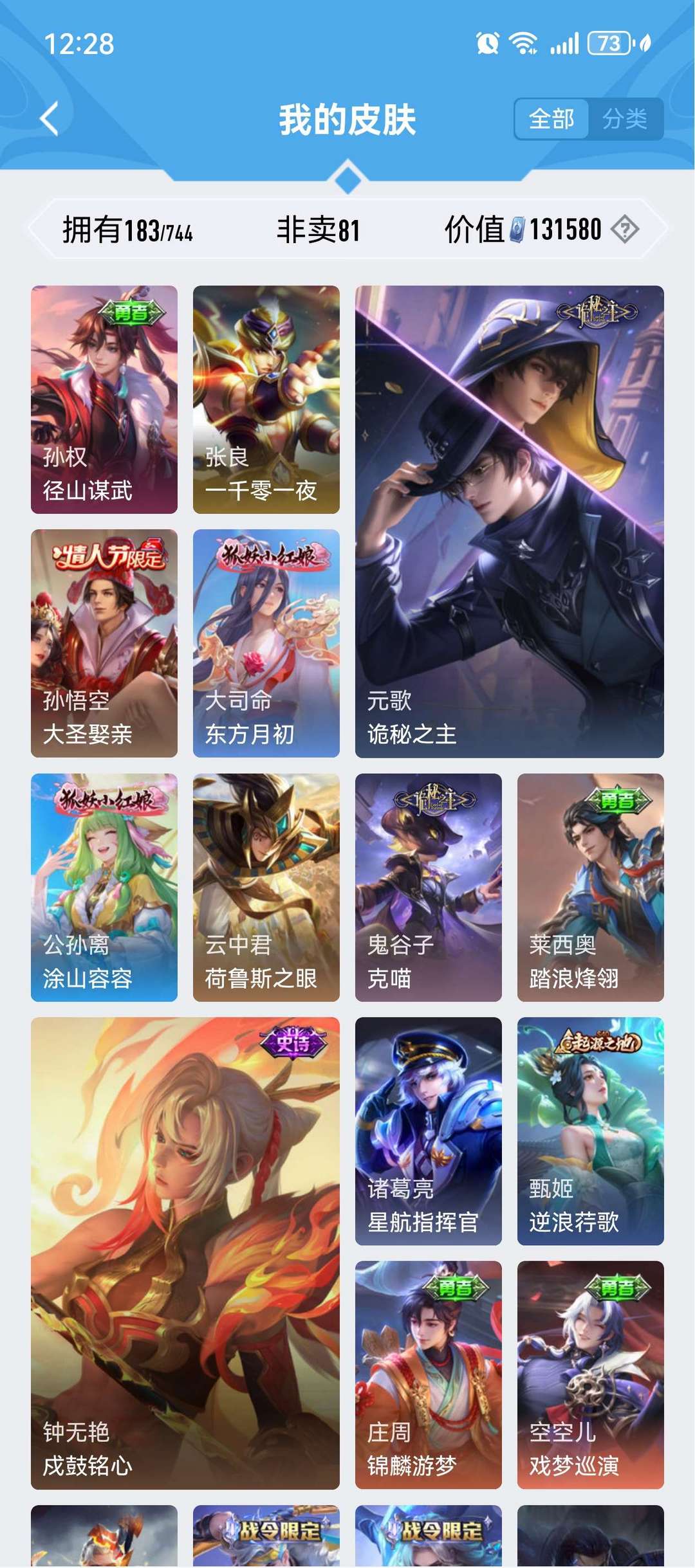Screen dimensions: 695x1568
Task: Select the 全部 tab
Action: point(551,119)
